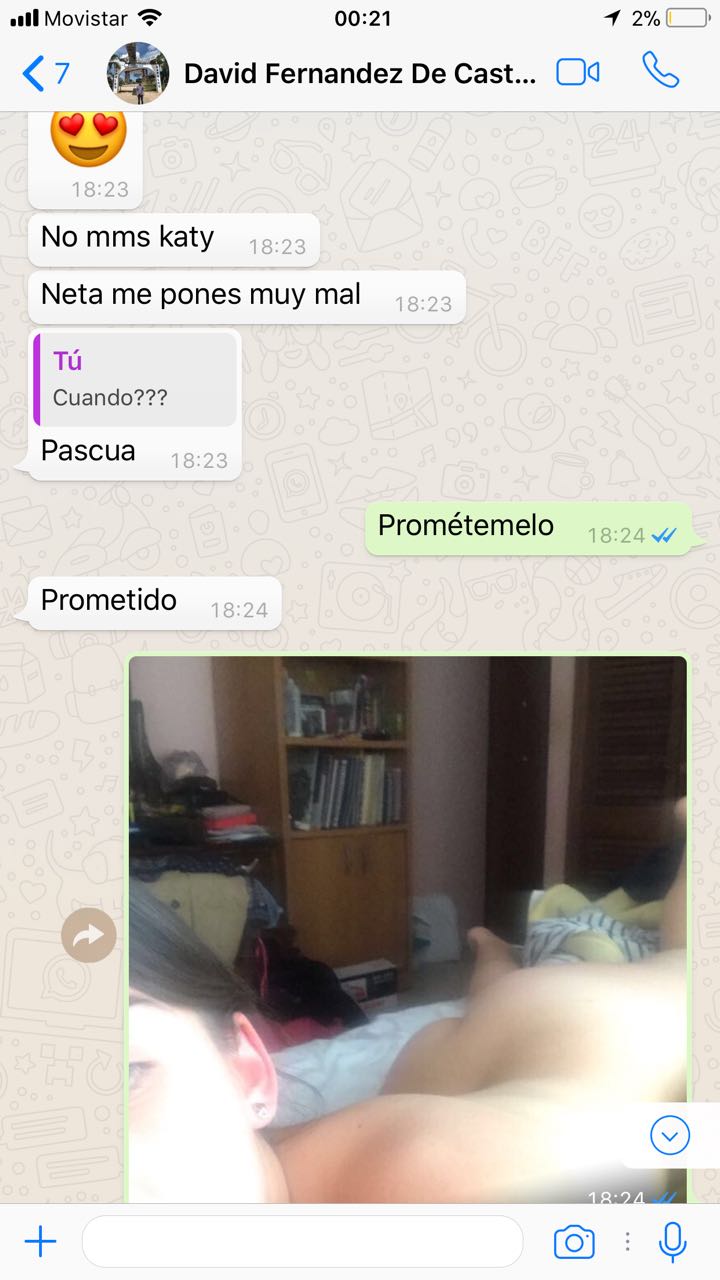This screenshot has width=720, height=1280.
Task: Start a video call with David
Action: point(577,72)
